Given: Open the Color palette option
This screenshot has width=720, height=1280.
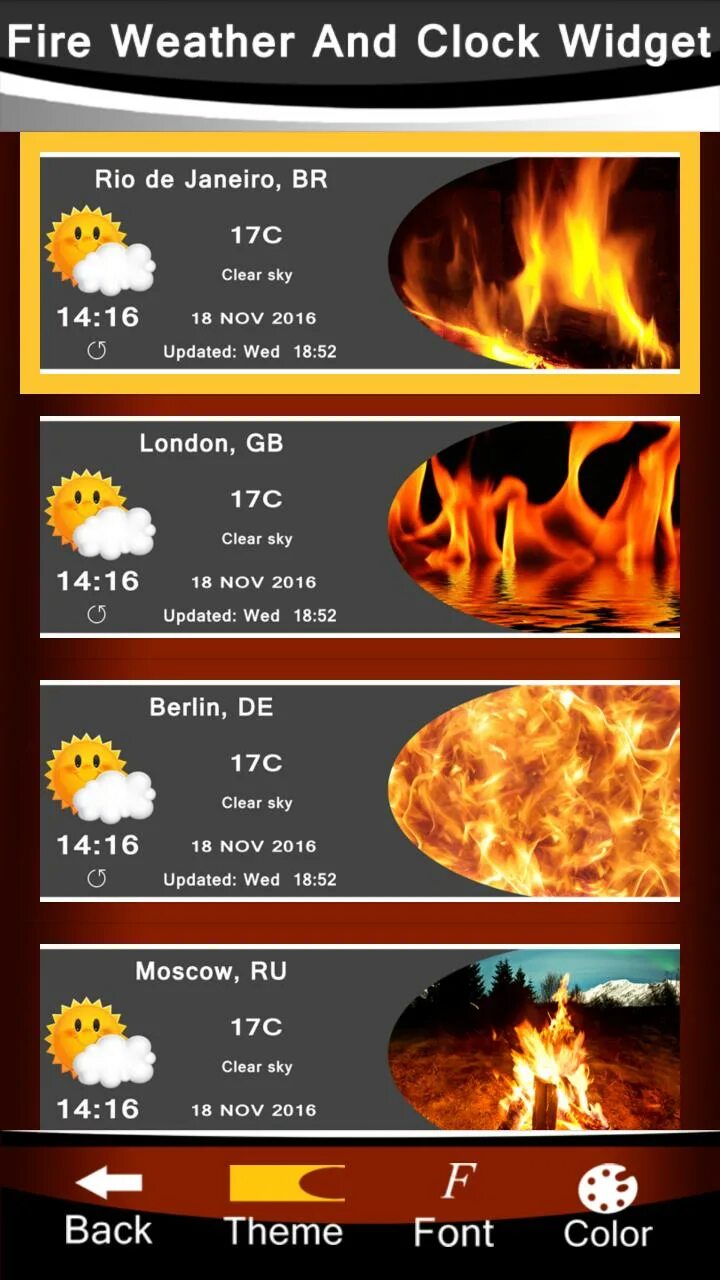Looking at the screenshot, I should click(x=607, y=1207).
